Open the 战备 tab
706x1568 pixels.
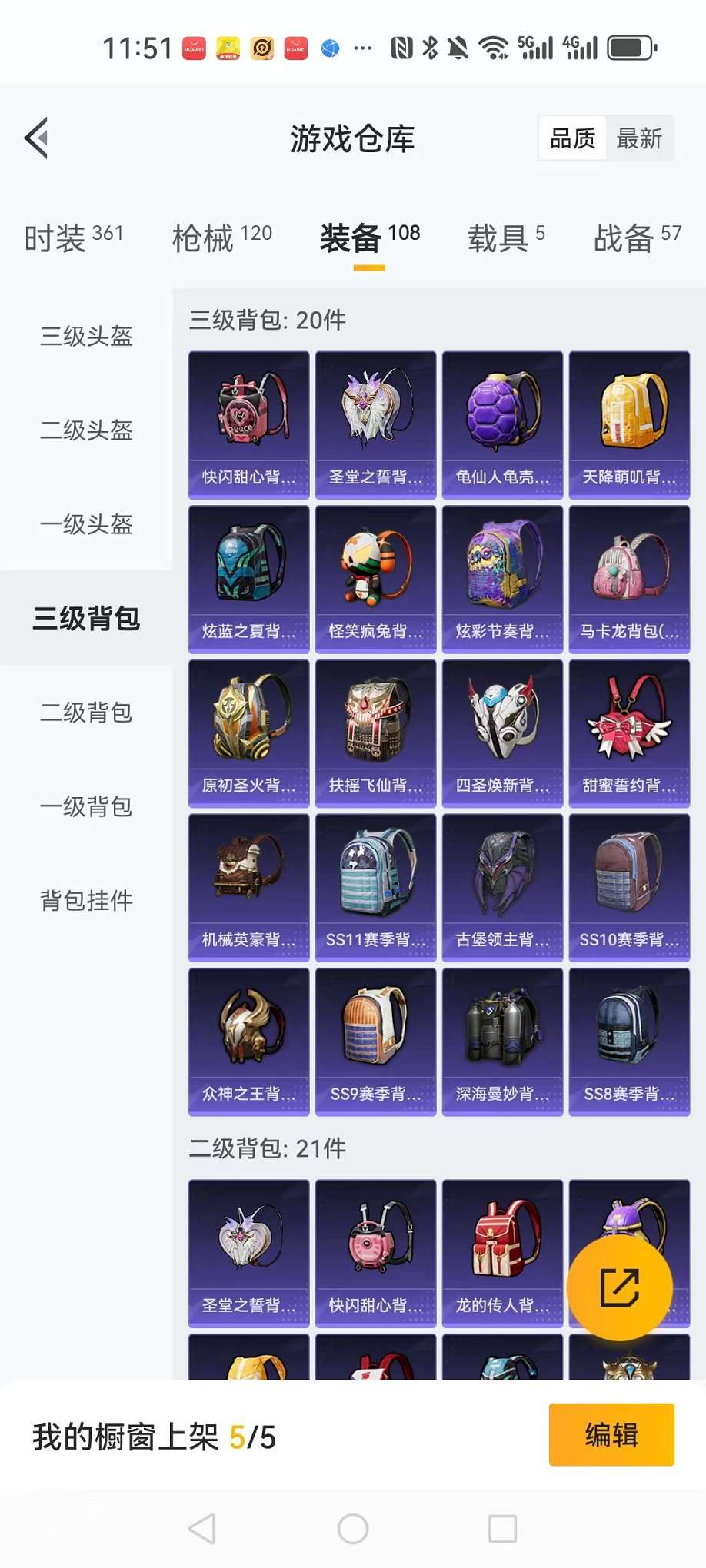coord(638,237)
